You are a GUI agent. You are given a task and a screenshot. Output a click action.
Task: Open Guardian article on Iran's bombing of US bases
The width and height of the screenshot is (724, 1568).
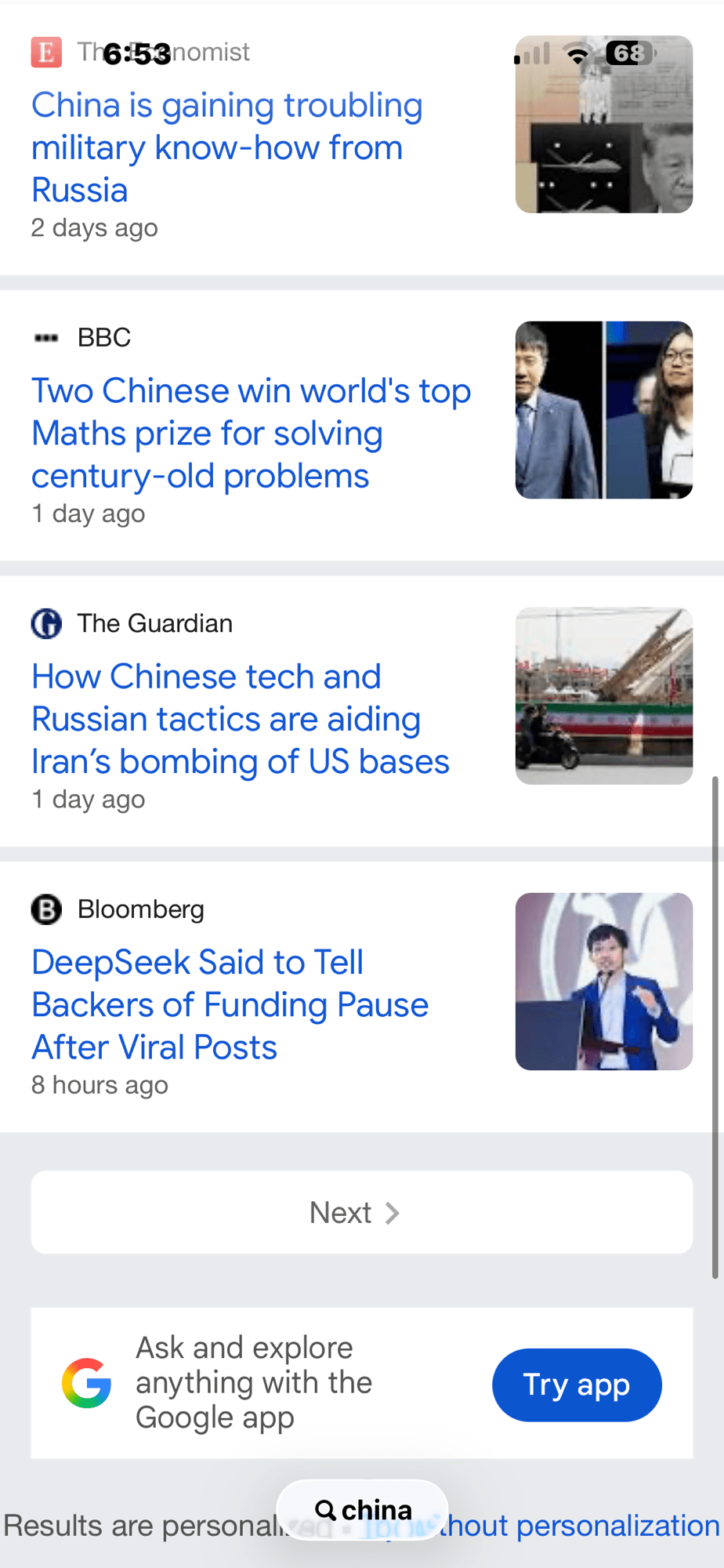tap(241, 719)
